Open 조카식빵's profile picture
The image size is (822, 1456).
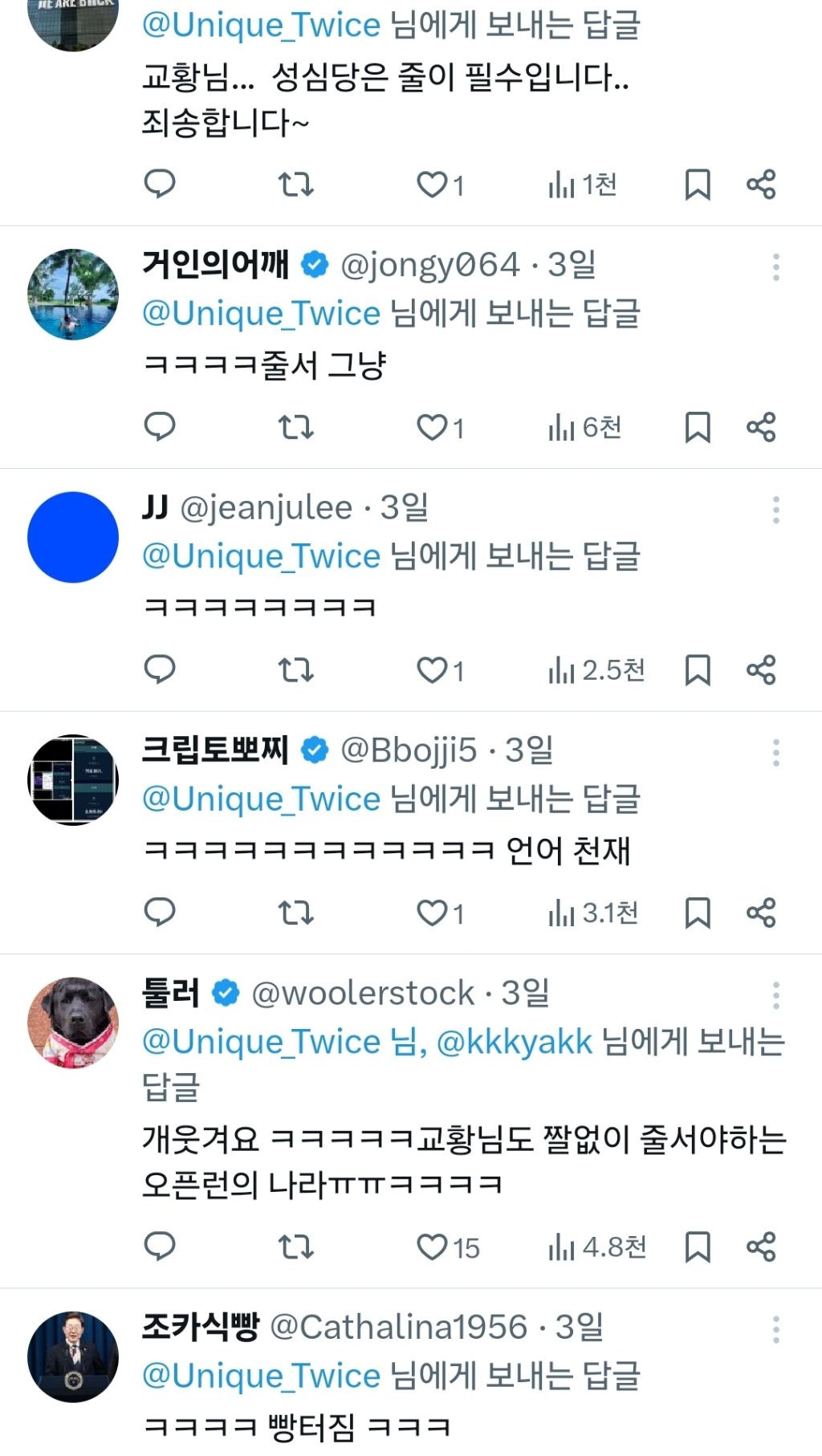click(73, 1356)
